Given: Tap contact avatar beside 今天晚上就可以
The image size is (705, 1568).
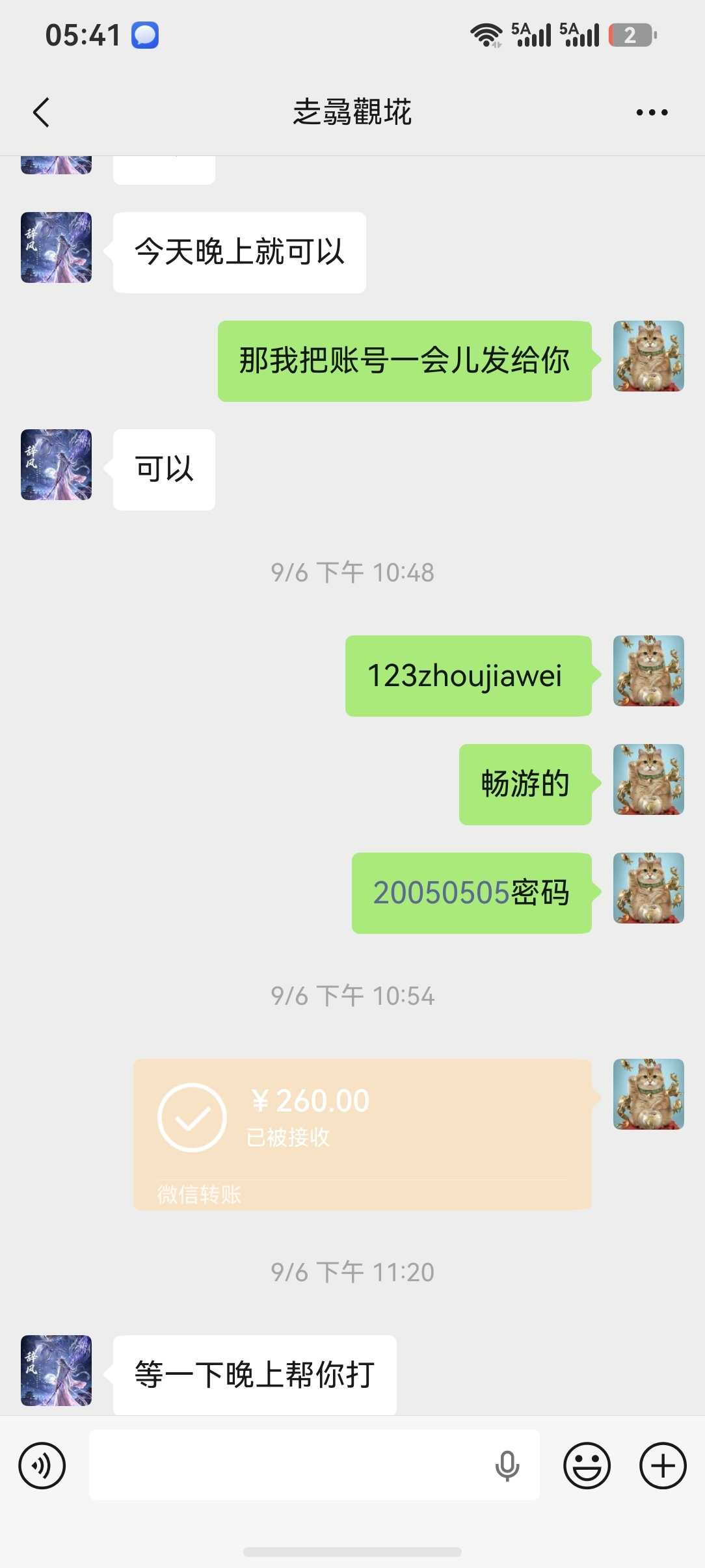Looking at the screenshot, I should 57,248.
